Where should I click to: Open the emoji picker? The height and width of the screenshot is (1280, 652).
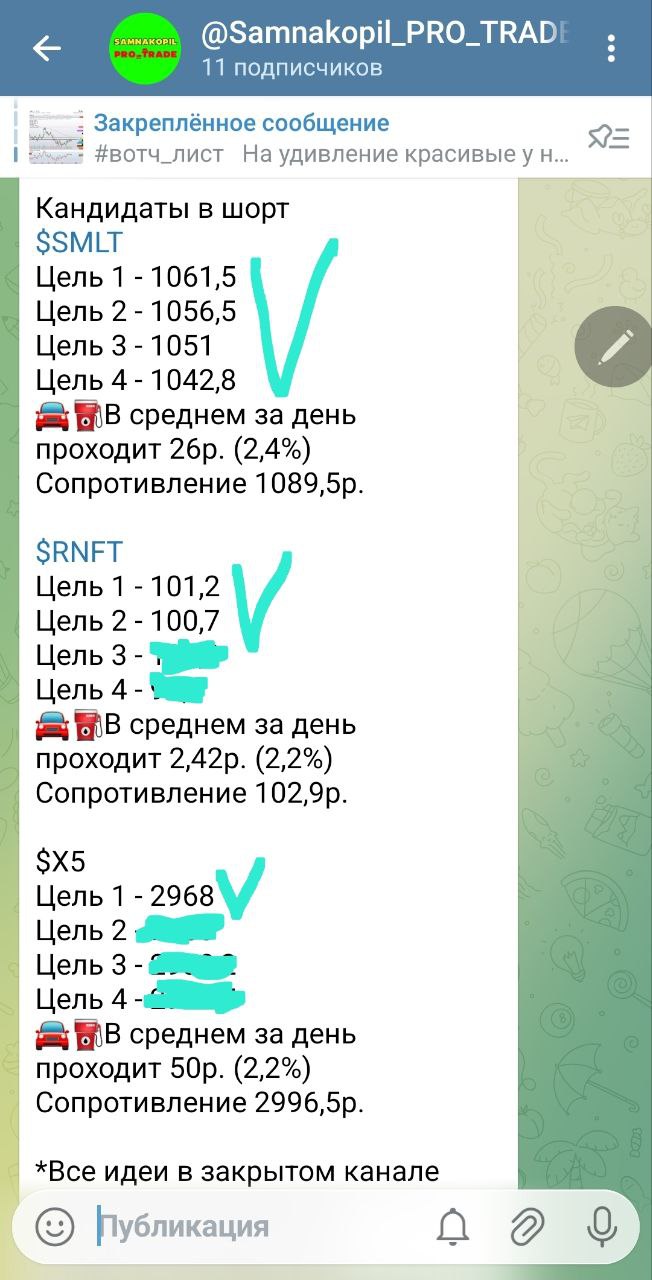[55, 1226]
